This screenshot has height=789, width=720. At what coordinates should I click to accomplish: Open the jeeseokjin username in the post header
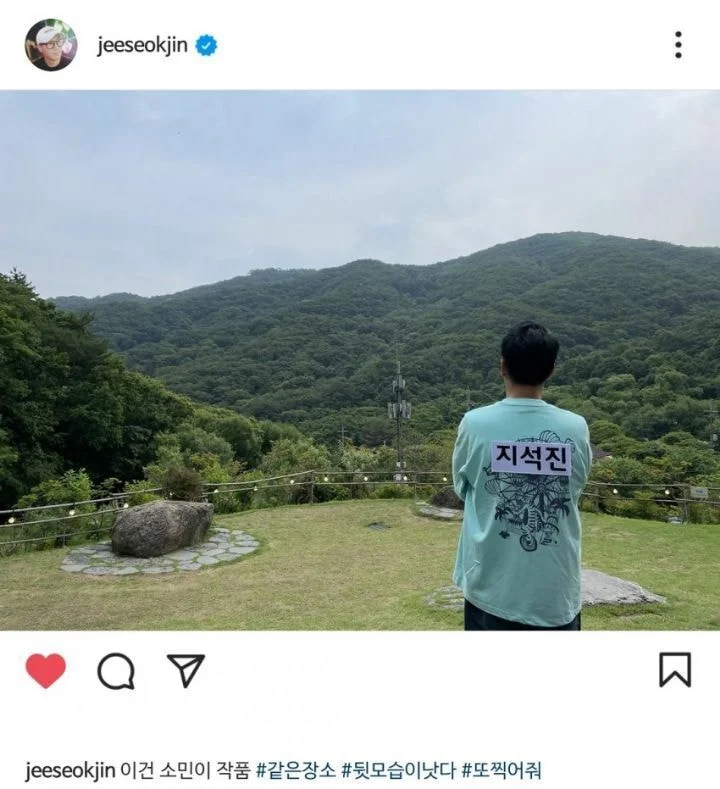[142, 45]
